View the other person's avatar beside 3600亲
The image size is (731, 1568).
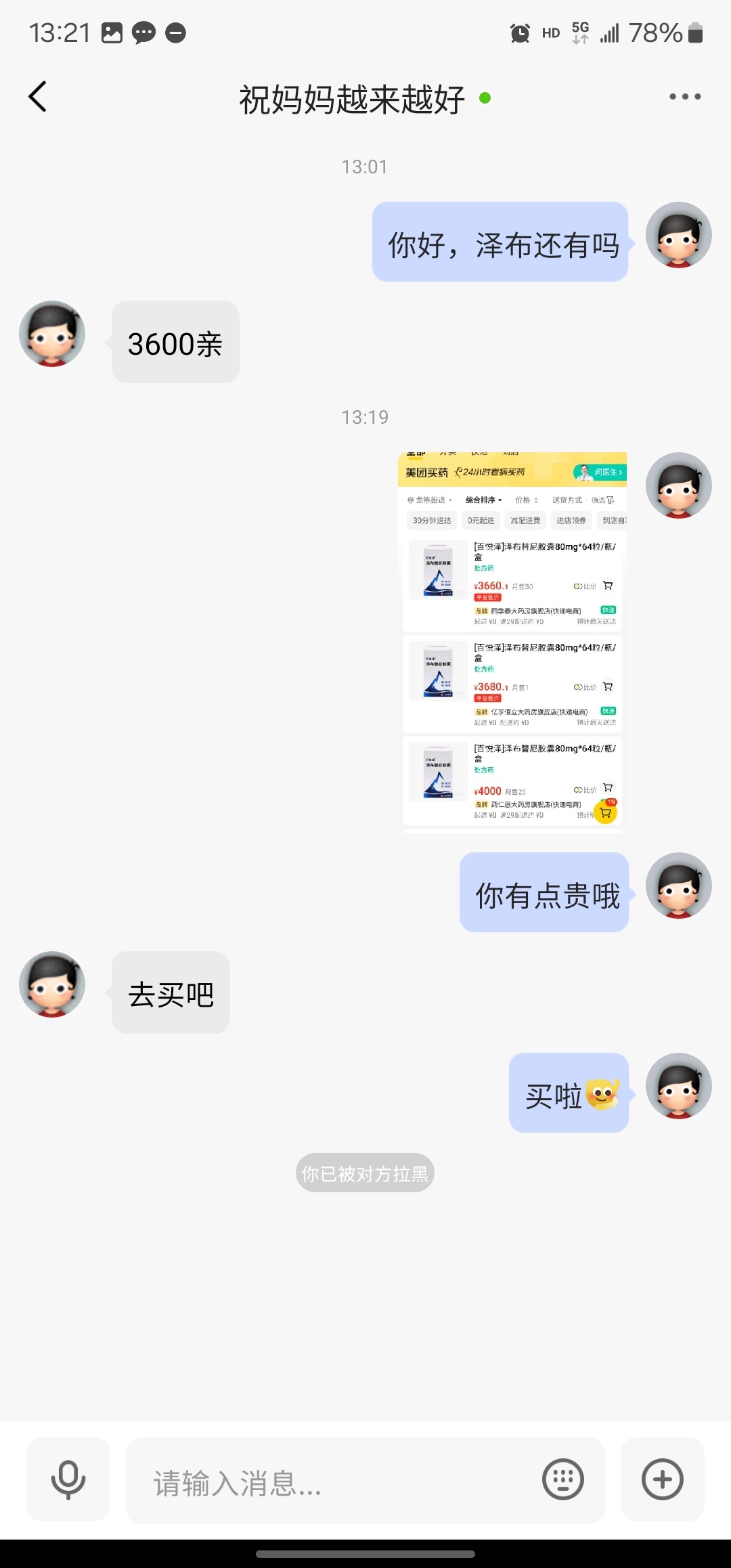(52, 334)
